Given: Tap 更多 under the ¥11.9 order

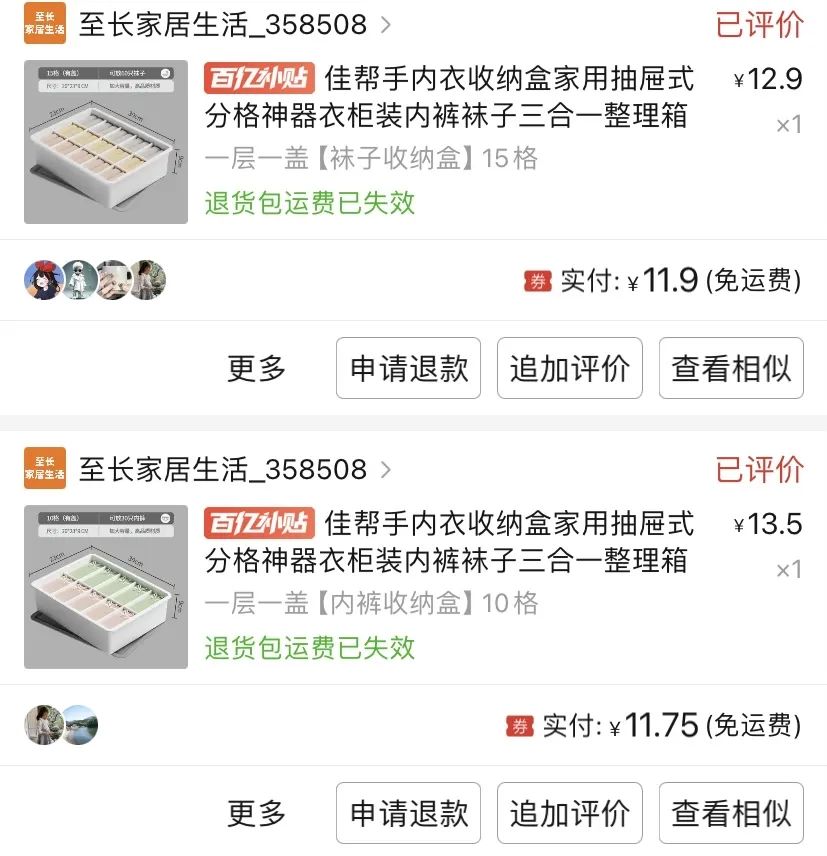Looking at the screenshot, I should click(x=257, y=369).
